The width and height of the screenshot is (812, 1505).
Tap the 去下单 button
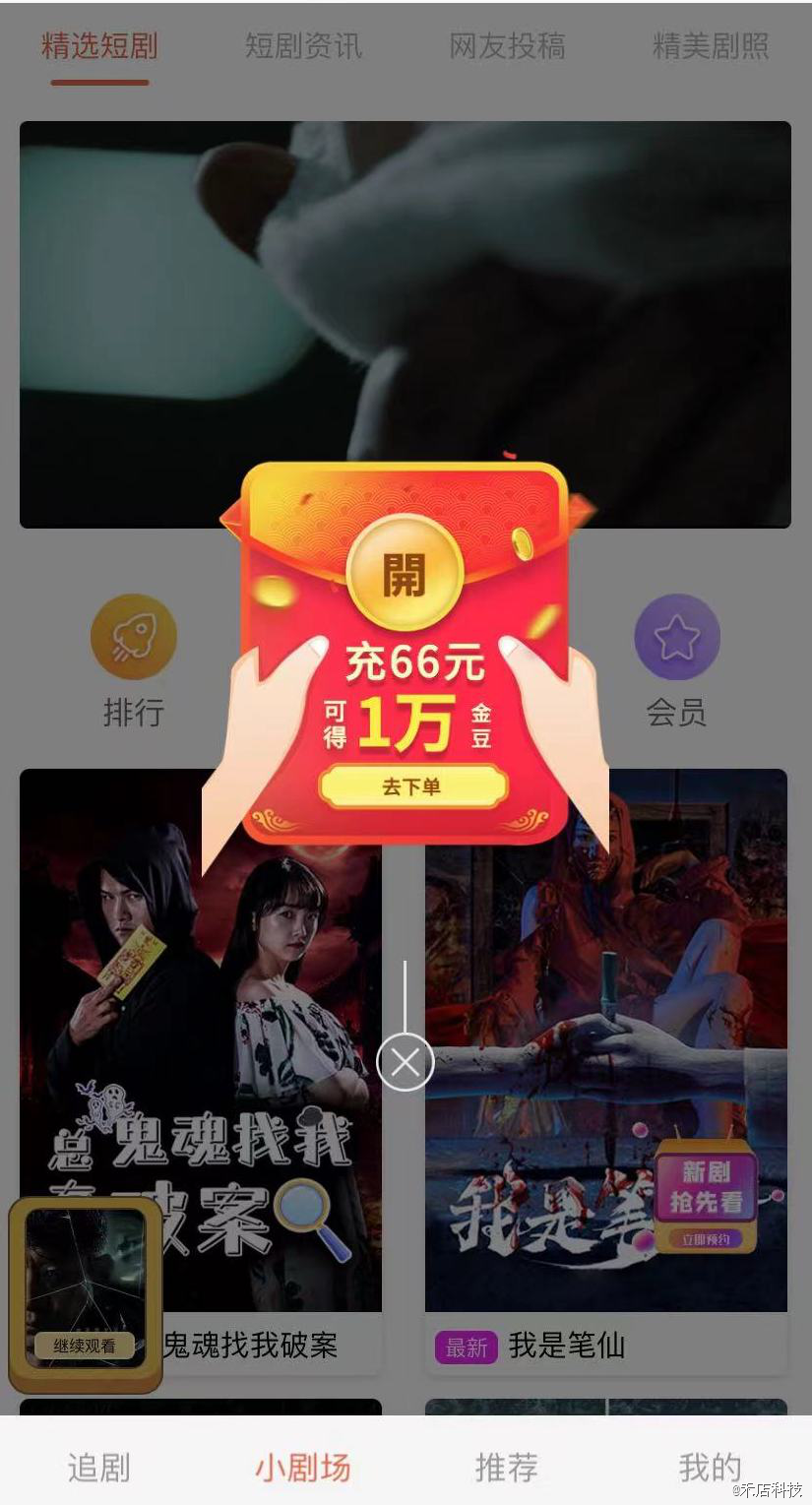coord(412,786)
